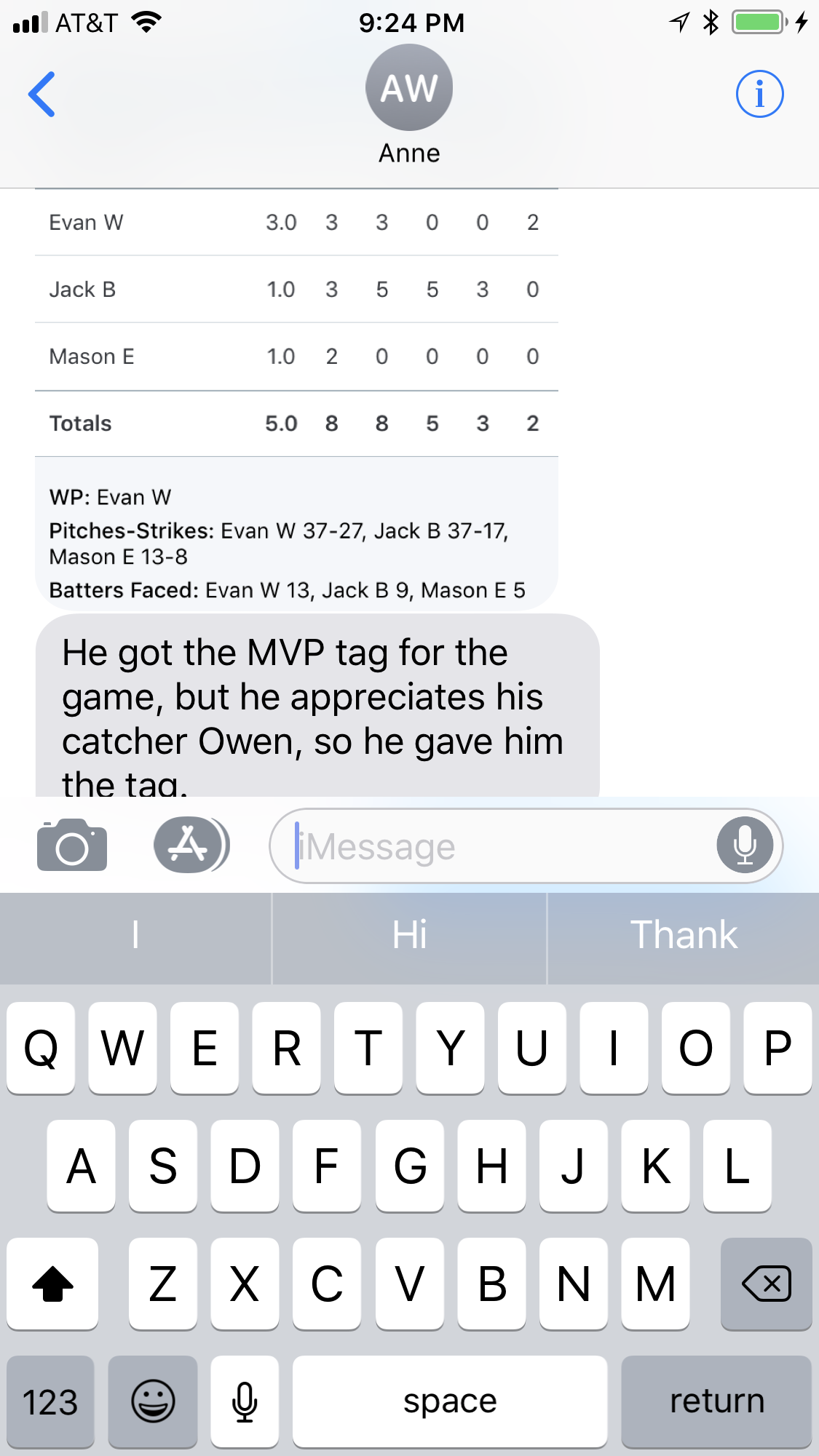
Task: Record an audio message with the microphone
Action: click(x=744, y=846)
